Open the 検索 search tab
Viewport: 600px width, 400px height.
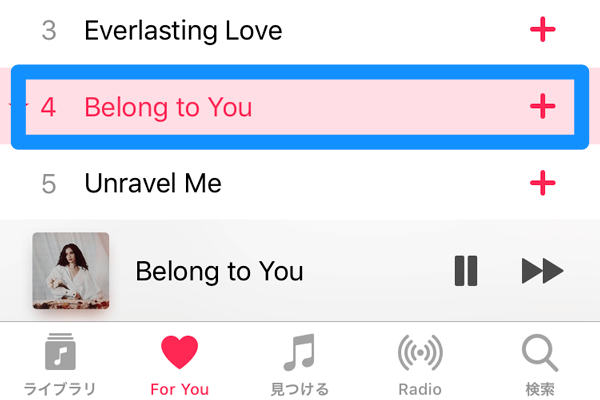(540, 365)
